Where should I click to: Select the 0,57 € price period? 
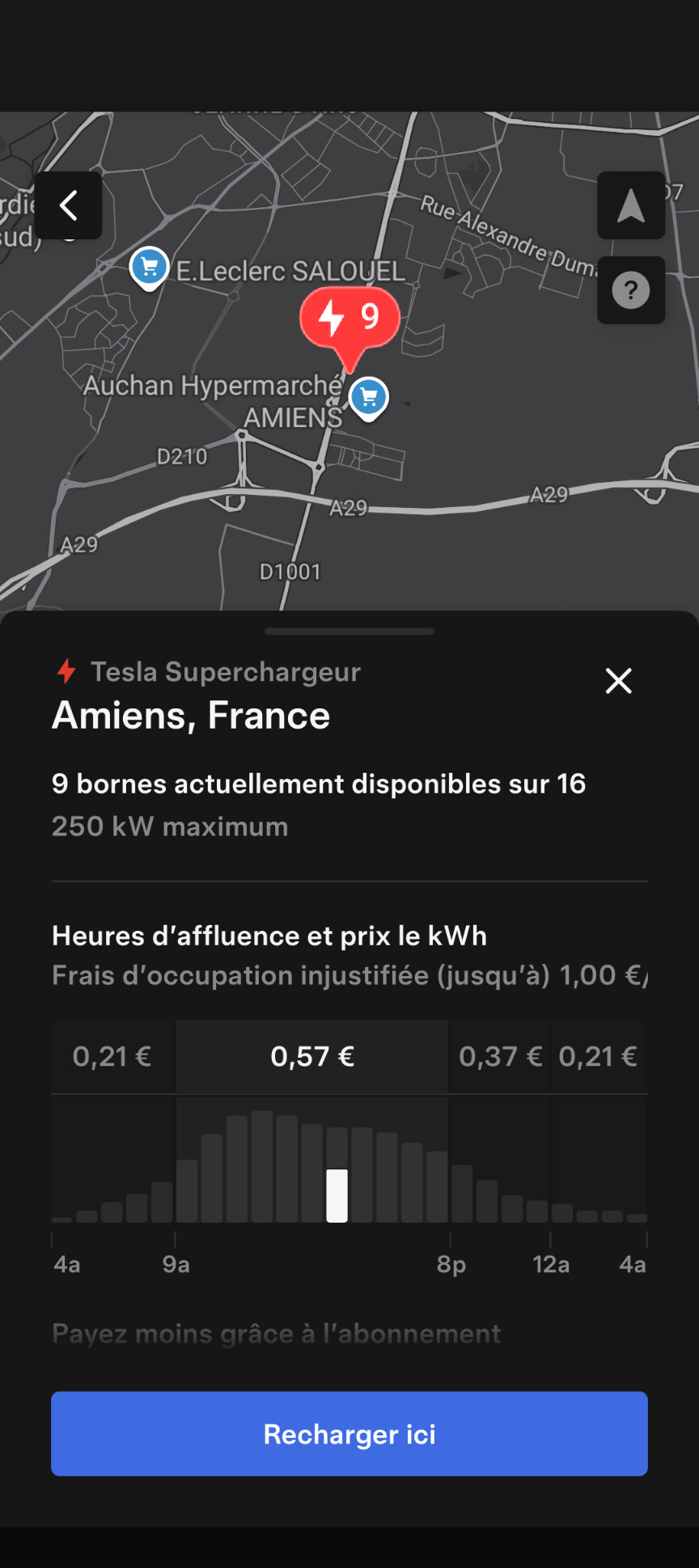click(x=312, y=1056)
